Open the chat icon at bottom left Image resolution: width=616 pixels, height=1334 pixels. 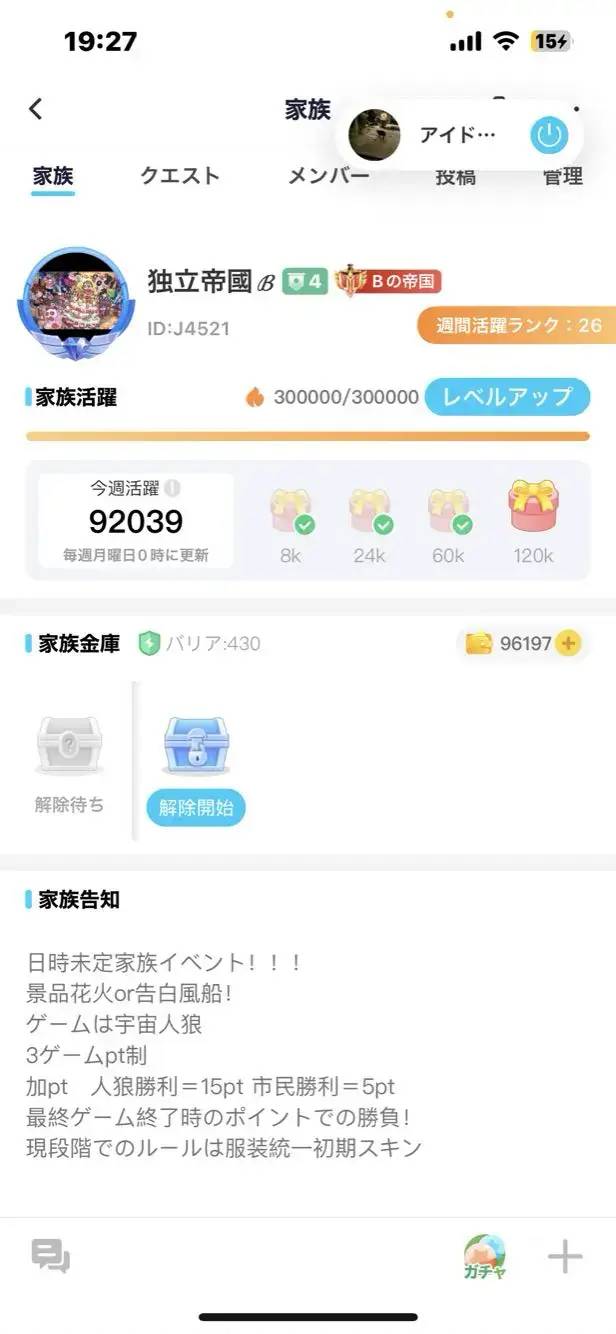click(x=50, y=1256)
